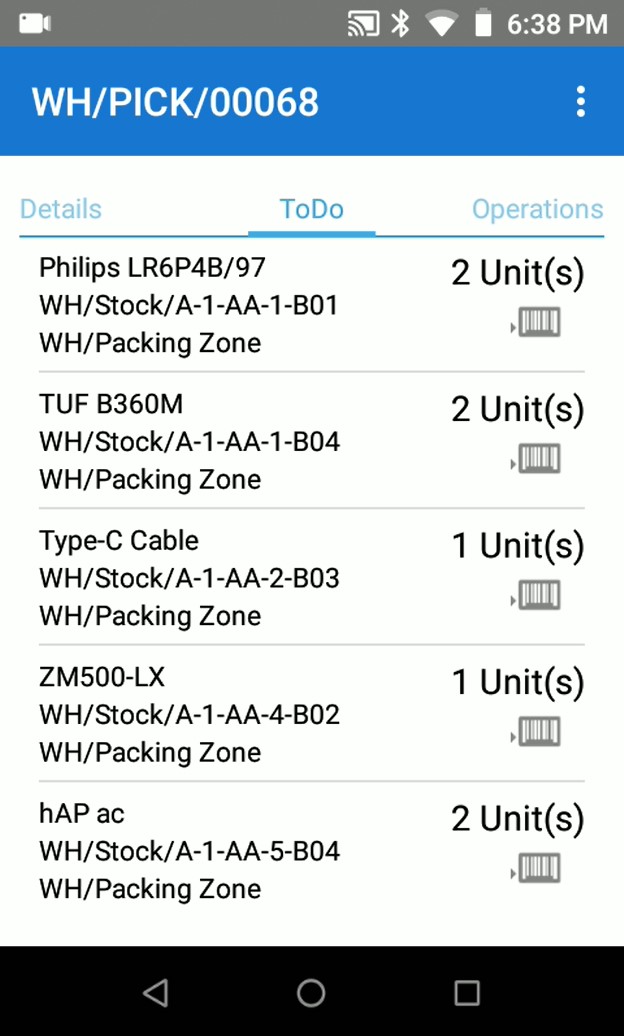This screenshot has height=1036, width=624.
Task: Switch to the Details tab
Action: tap(61, 209)
